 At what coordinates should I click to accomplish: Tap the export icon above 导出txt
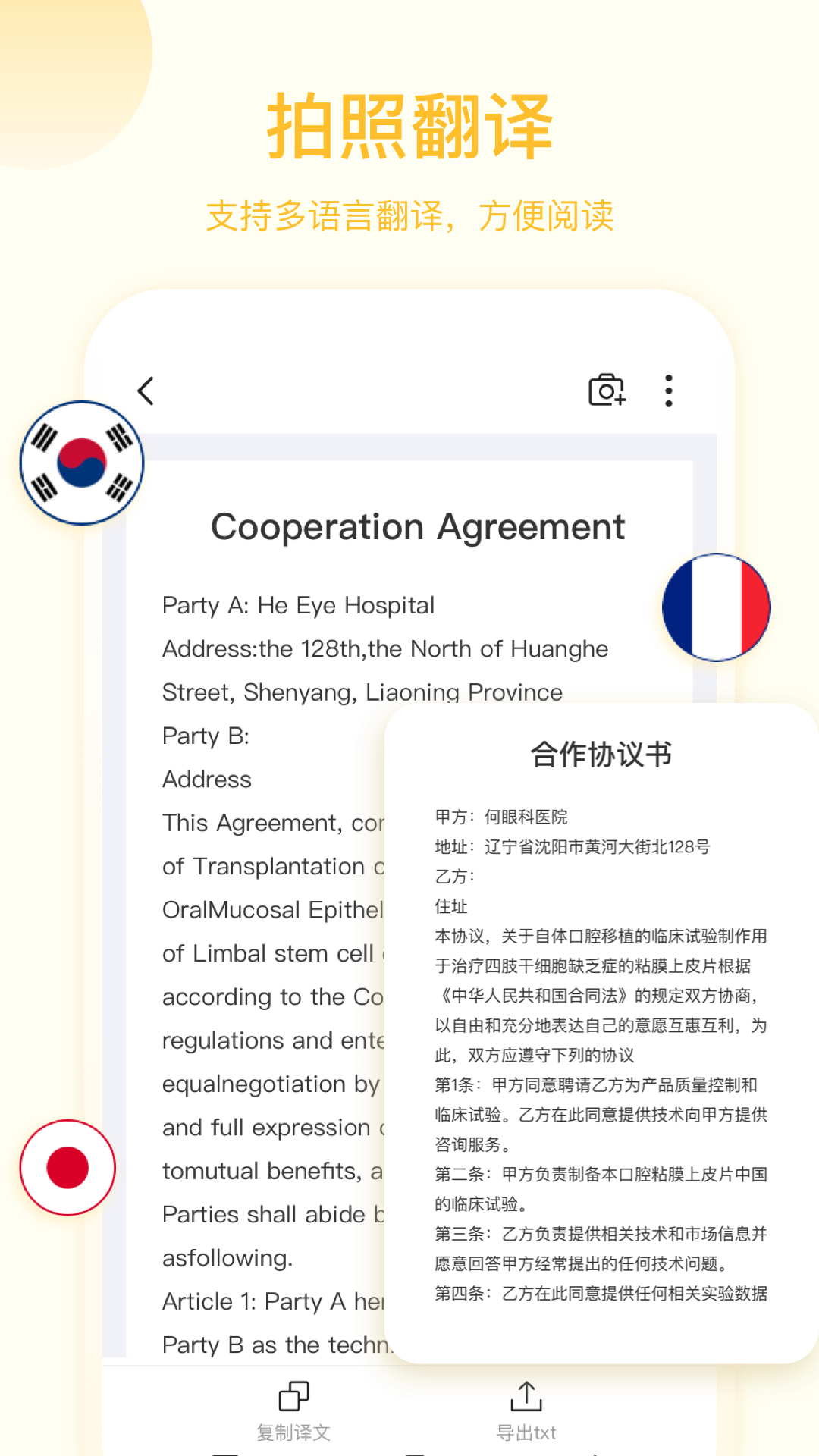[528, 1394]
